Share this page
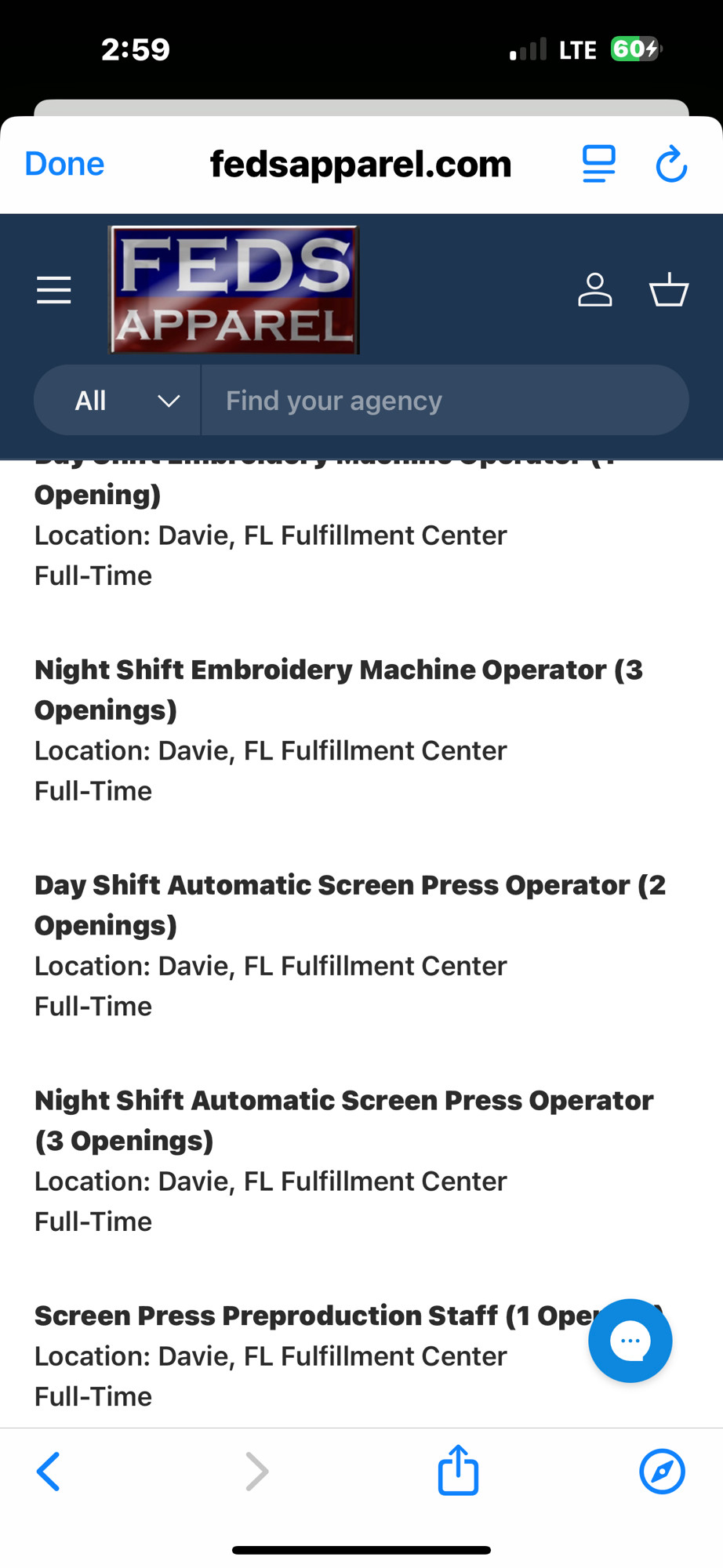723x1568 pixels. point(458,1470)
